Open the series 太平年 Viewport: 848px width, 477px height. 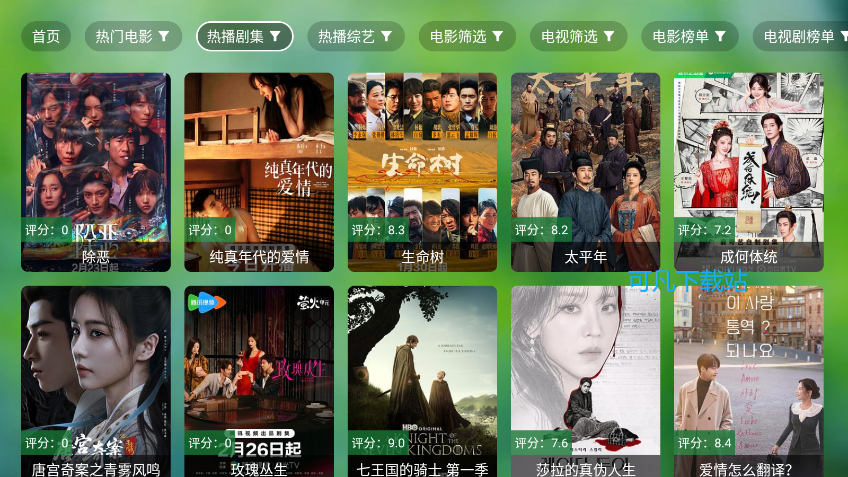(x=585, y=170)
